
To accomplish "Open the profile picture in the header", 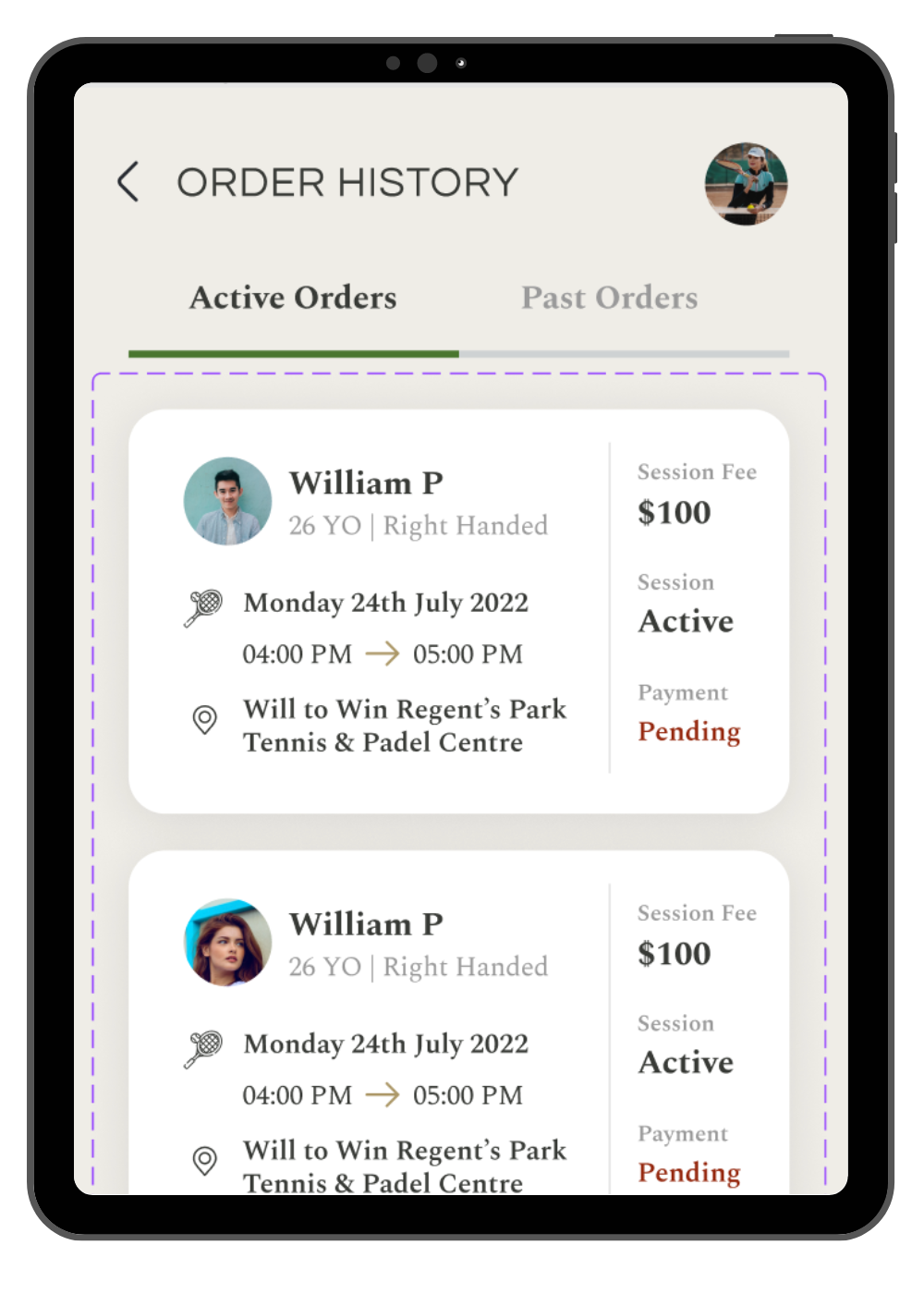I will (x=746, y=184).
